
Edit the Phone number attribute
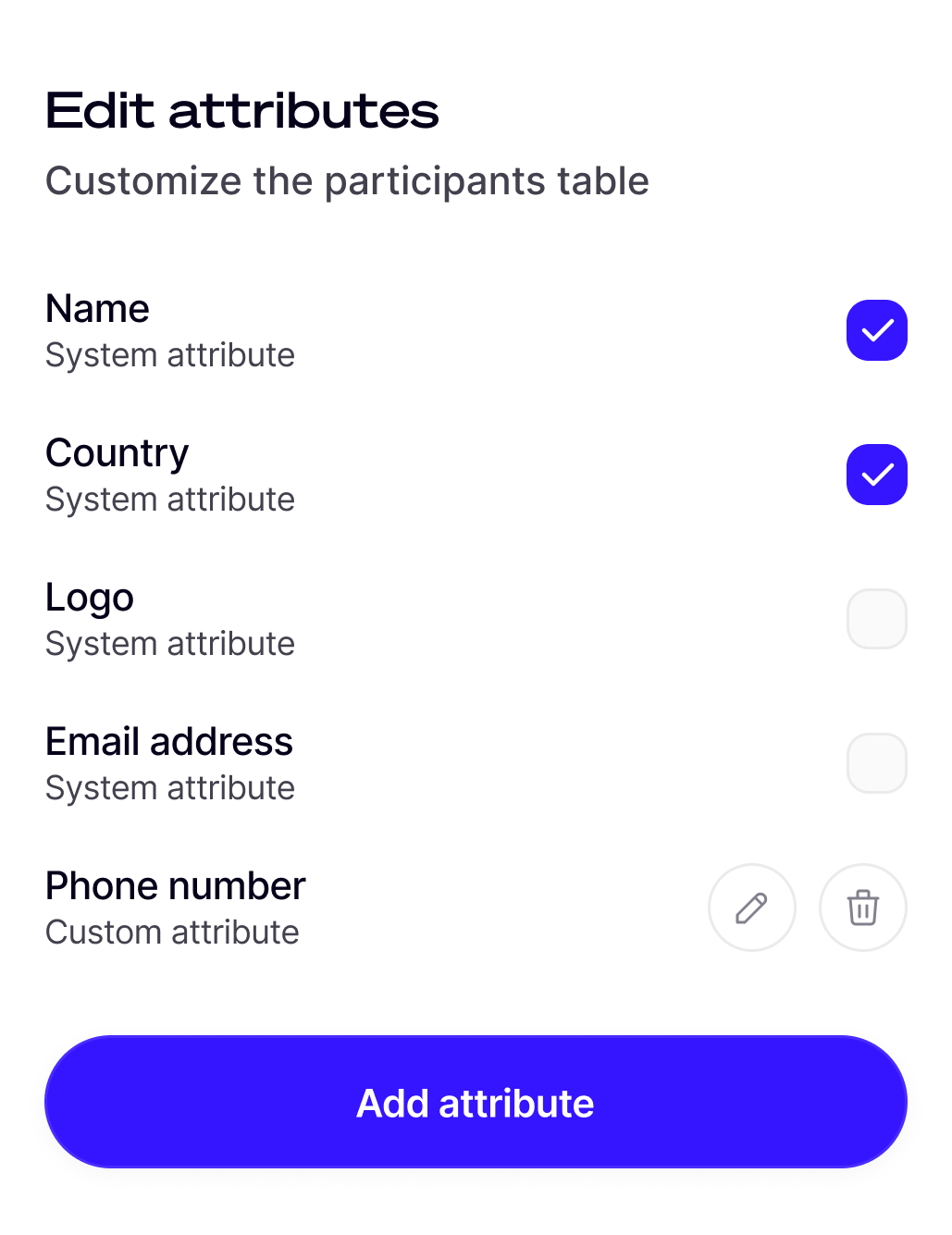(x=751, y=908)
